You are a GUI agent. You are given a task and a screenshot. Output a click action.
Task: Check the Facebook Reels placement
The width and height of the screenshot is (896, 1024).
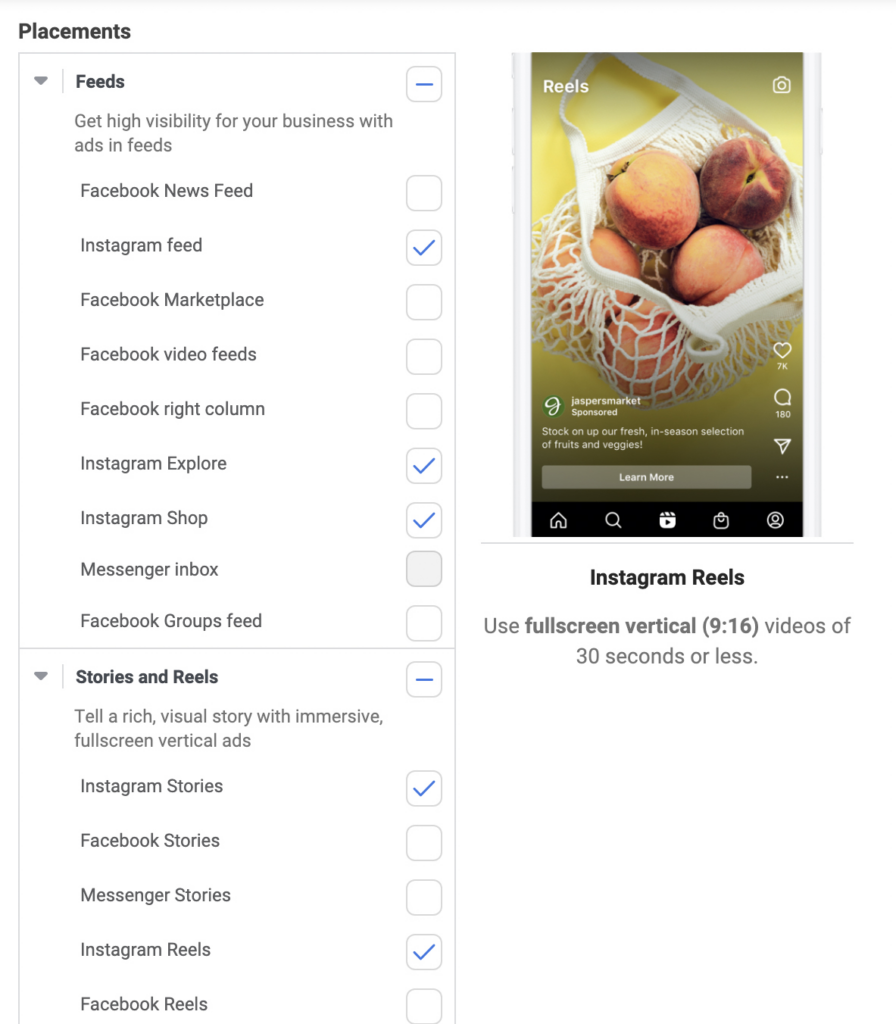click(x=424, y=1007)
